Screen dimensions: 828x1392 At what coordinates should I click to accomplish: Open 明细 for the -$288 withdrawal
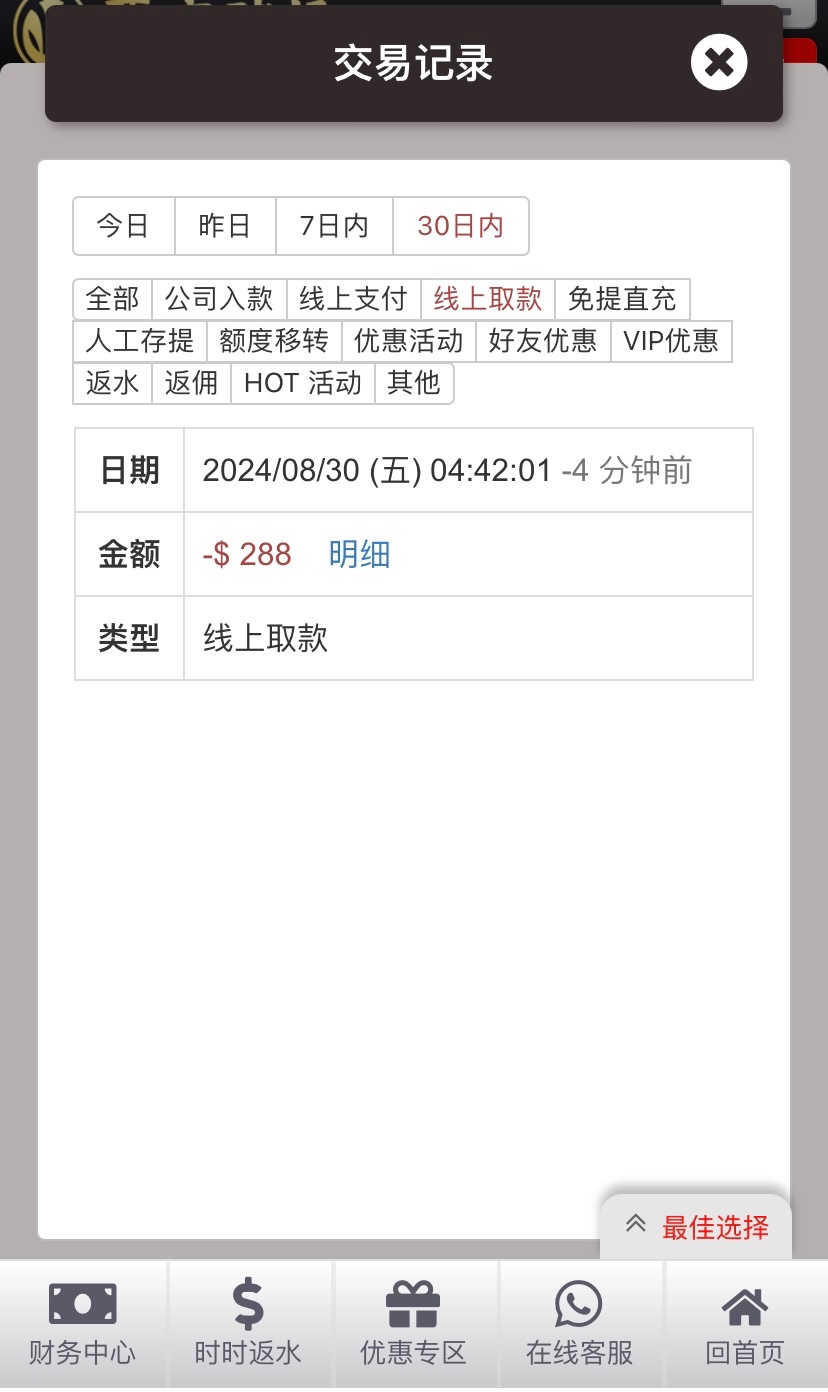pos(359,554)
